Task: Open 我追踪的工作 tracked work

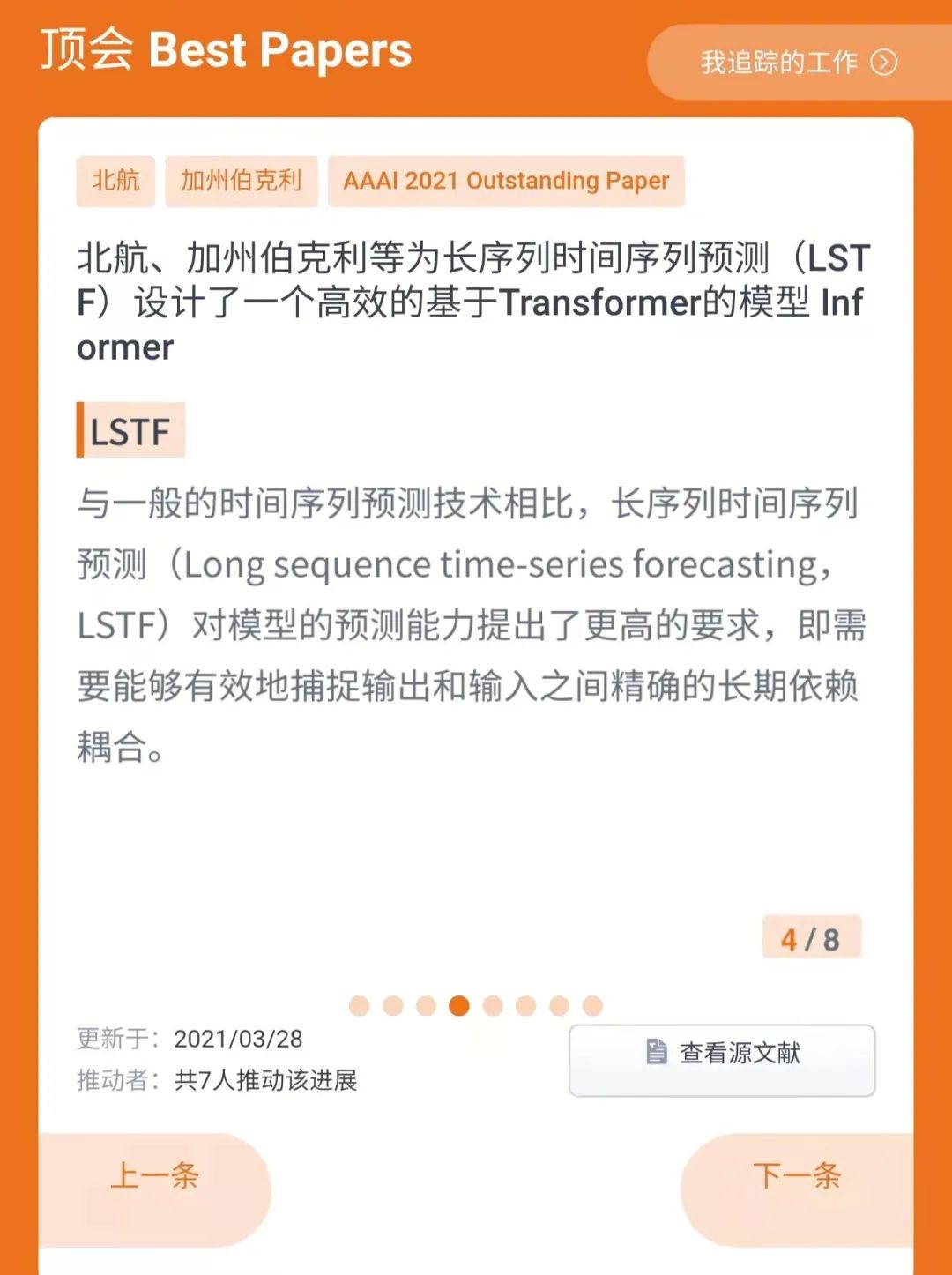Action: pyautogui.click(x=798, y=63)
